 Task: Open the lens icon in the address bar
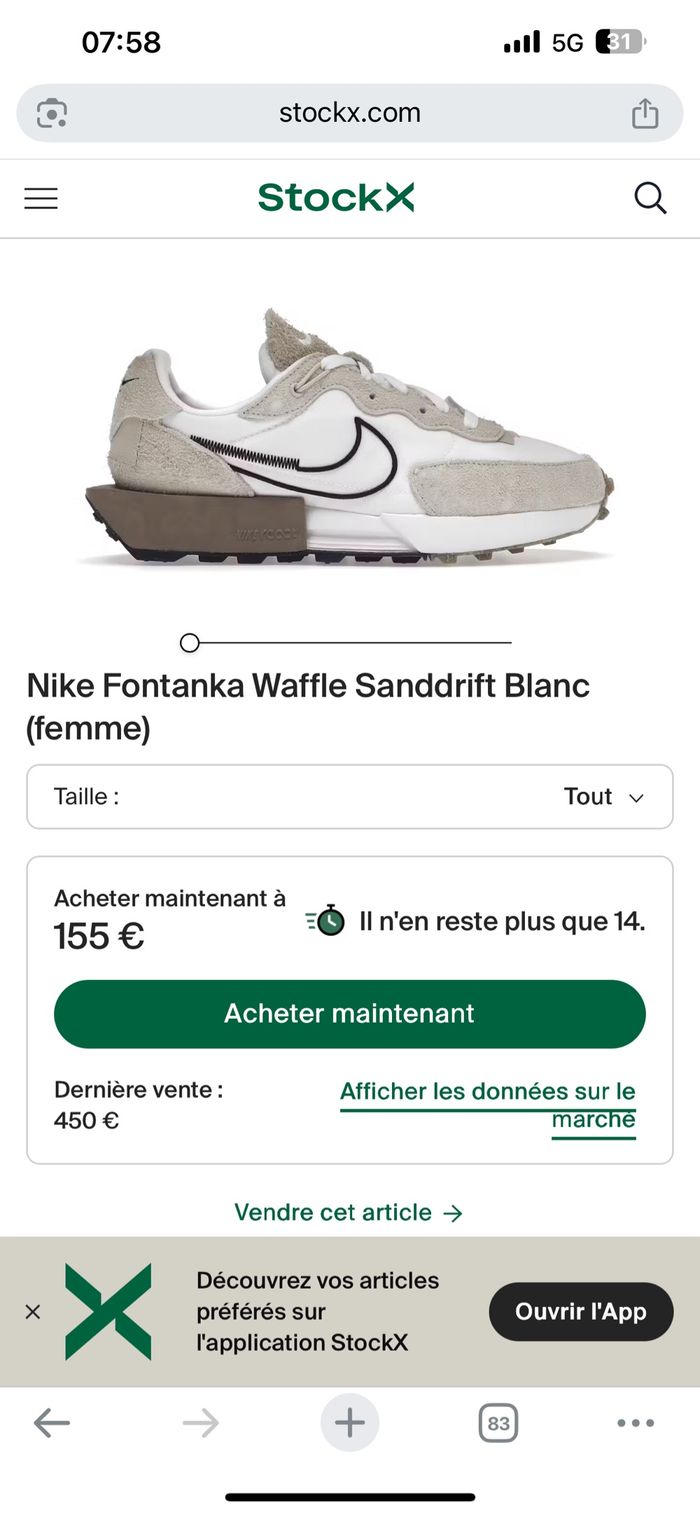tap(51, 113)
